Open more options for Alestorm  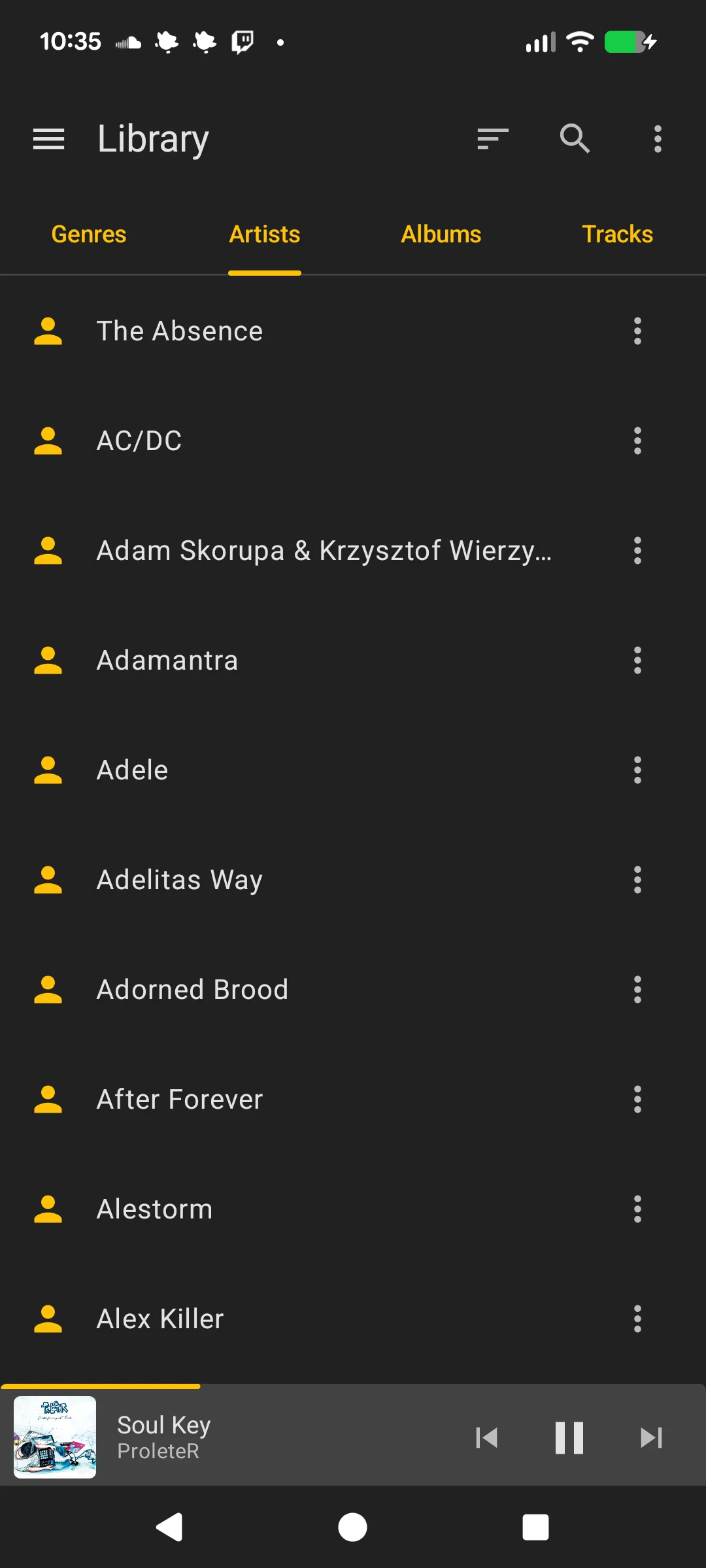[x=637, y=1209]
